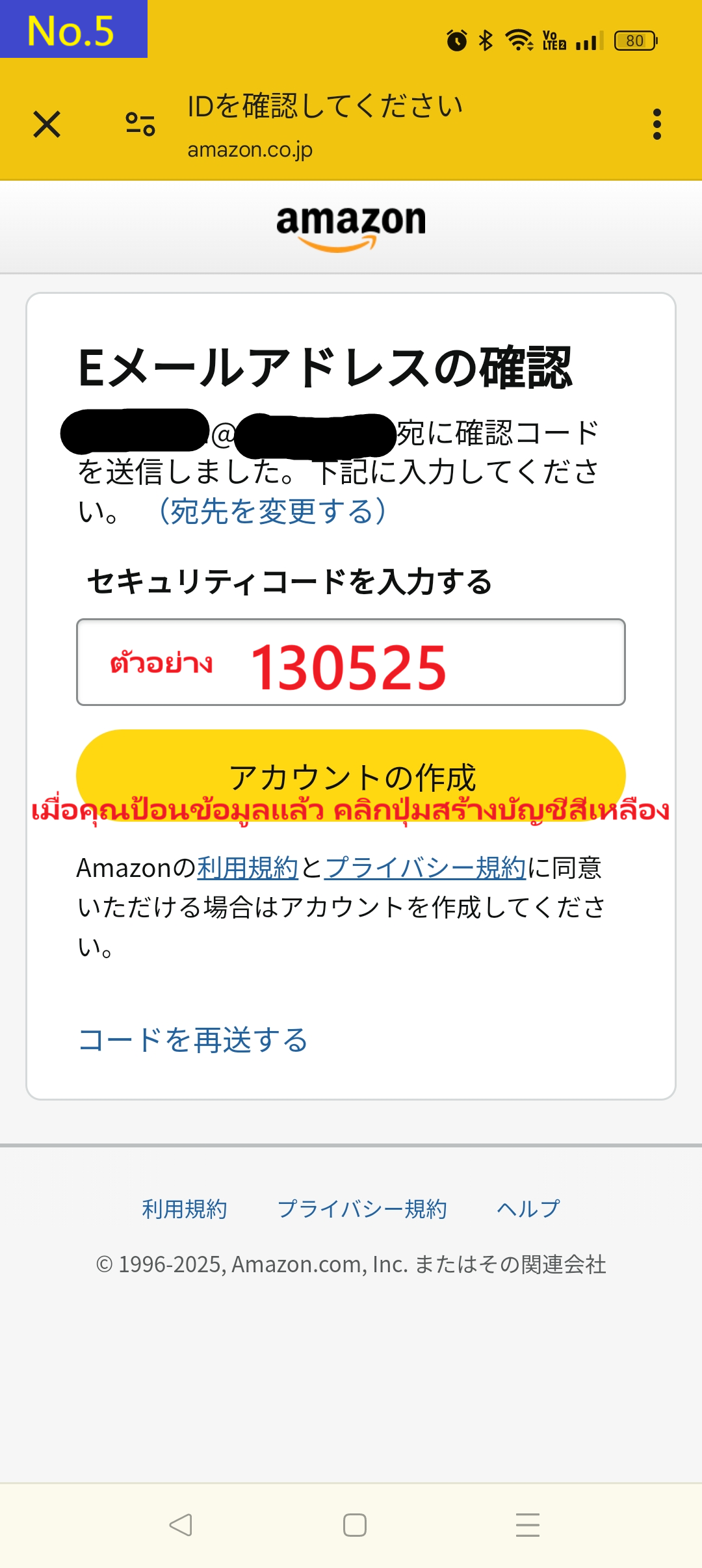Tap the security code input field
Screen dimensions: 702x1568
(351, 662)
